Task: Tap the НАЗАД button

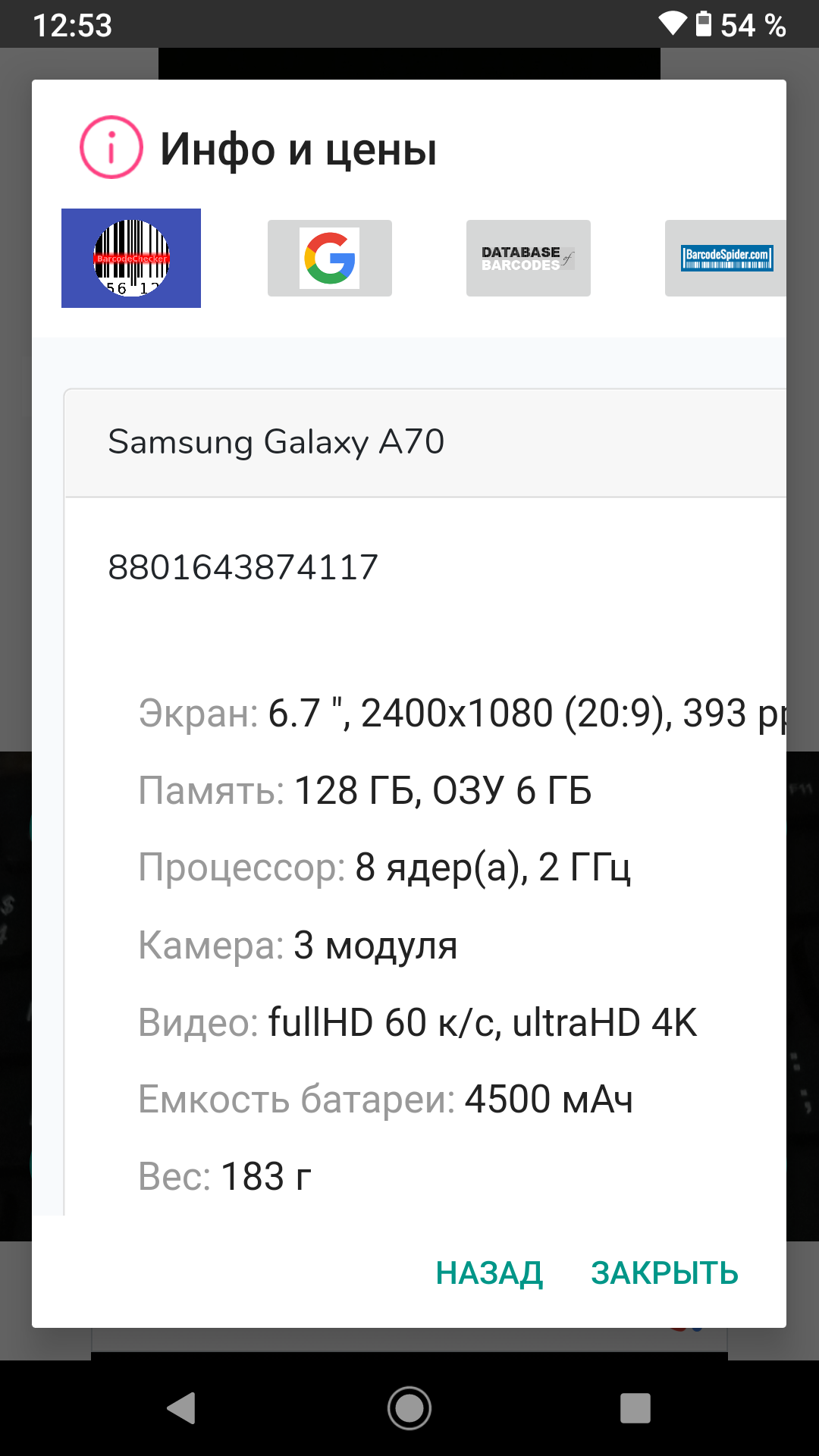Action: [x=489, y=1273]
